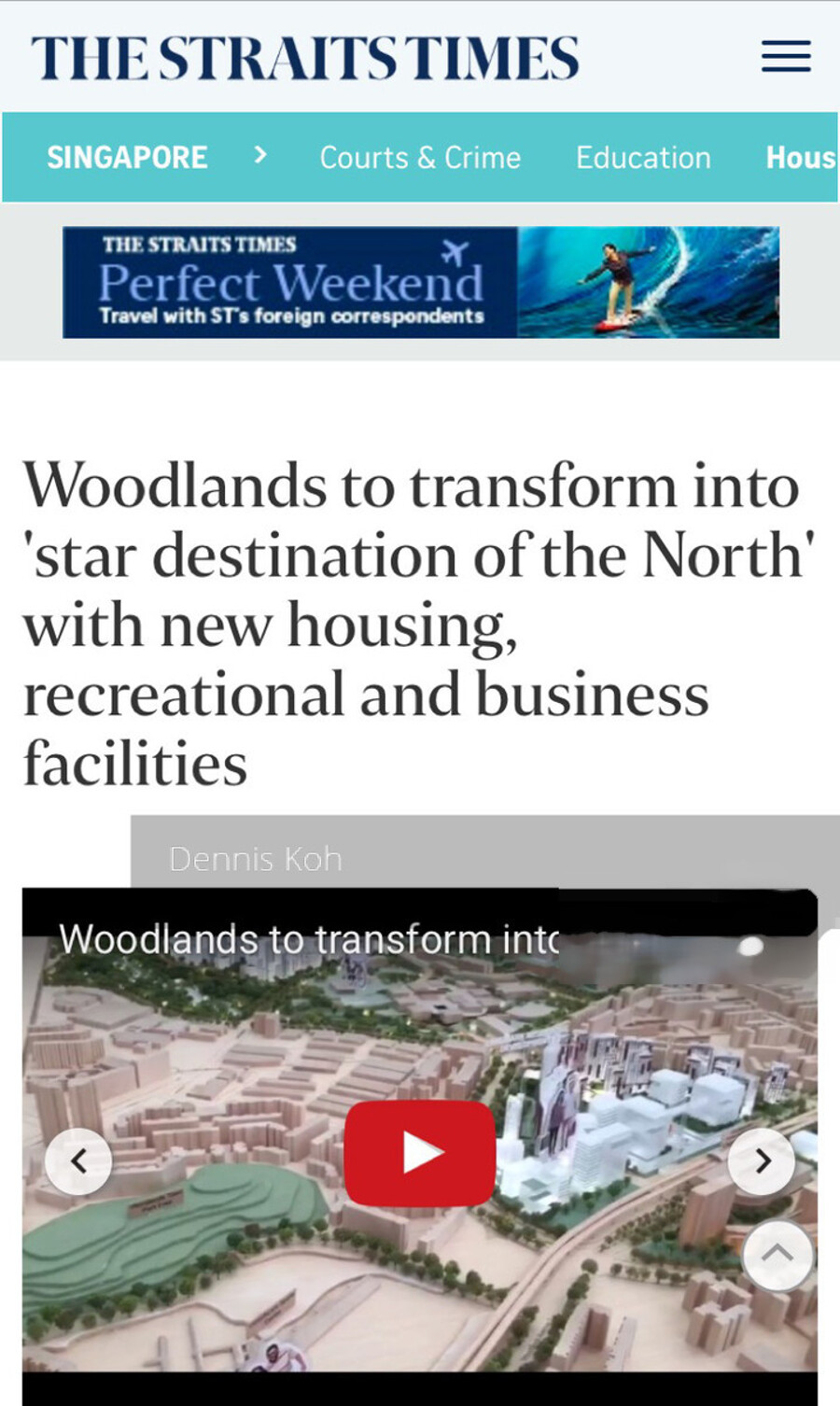The width and height of the screenshot is (840, 1406).
Task: Open the Perfect Weekend banner ad
Action: point(420,282)
